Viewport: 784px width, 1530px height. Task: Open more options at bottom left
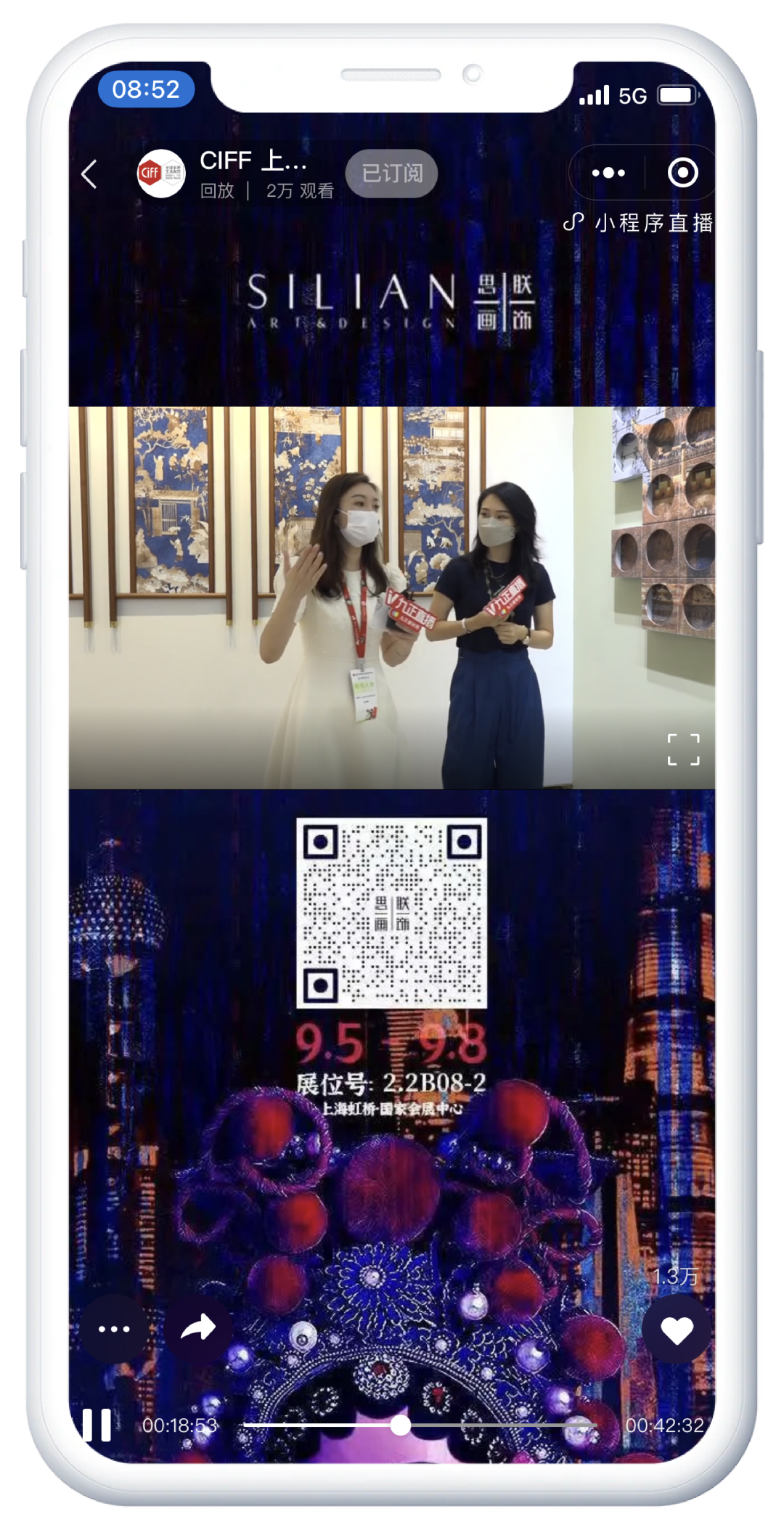pos(114,1329)
